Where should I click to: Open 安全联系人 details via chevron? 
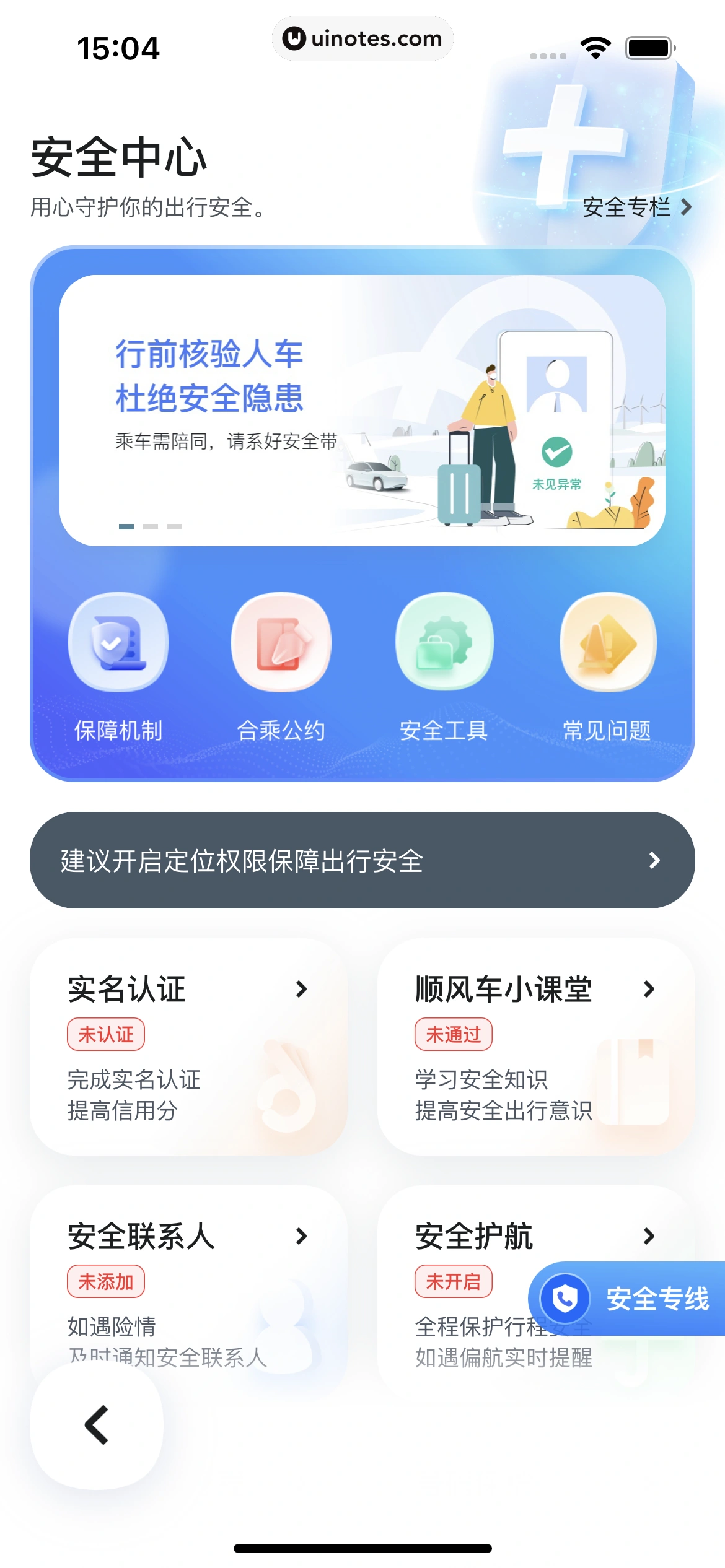click(x=302, y=1235)
